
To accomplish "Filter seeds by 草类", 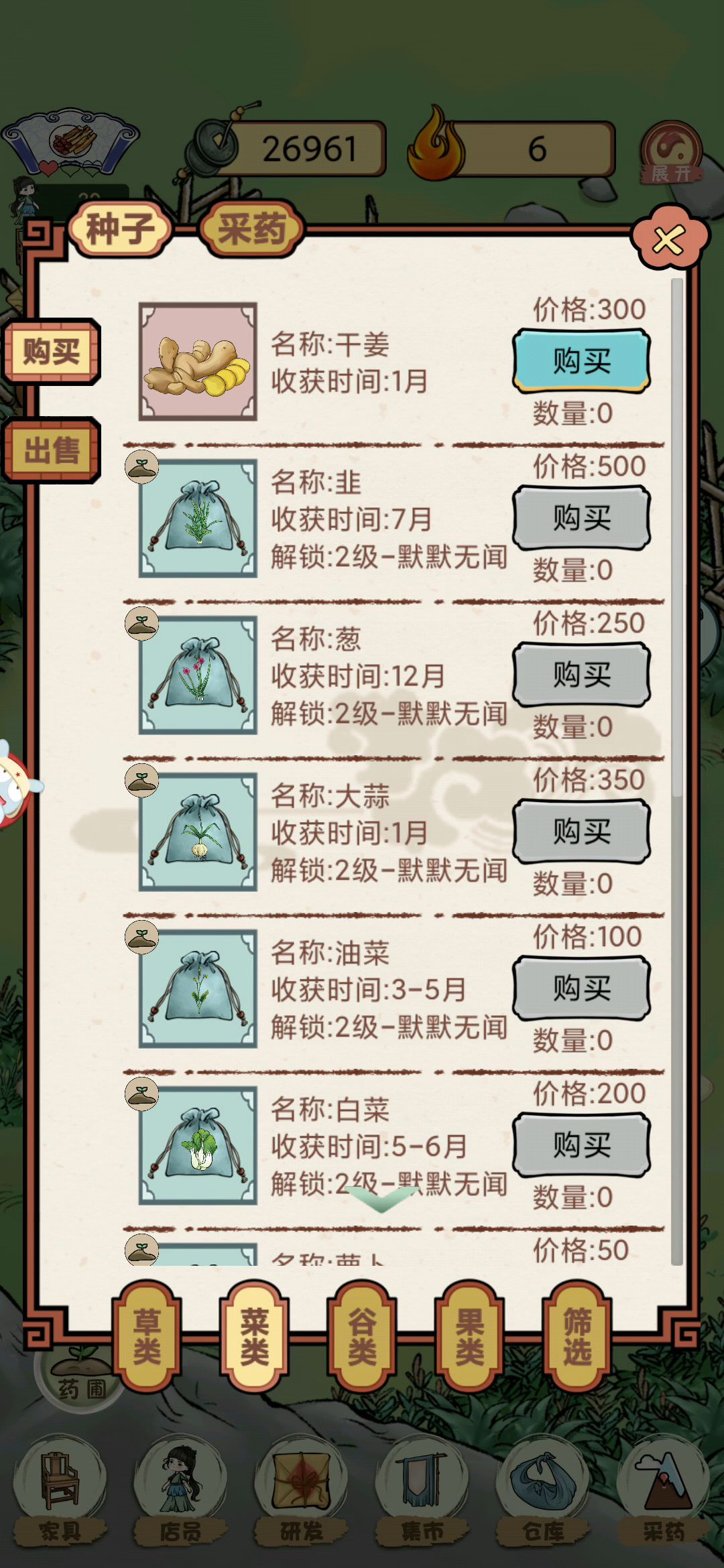I will [x=147, y=1336].
